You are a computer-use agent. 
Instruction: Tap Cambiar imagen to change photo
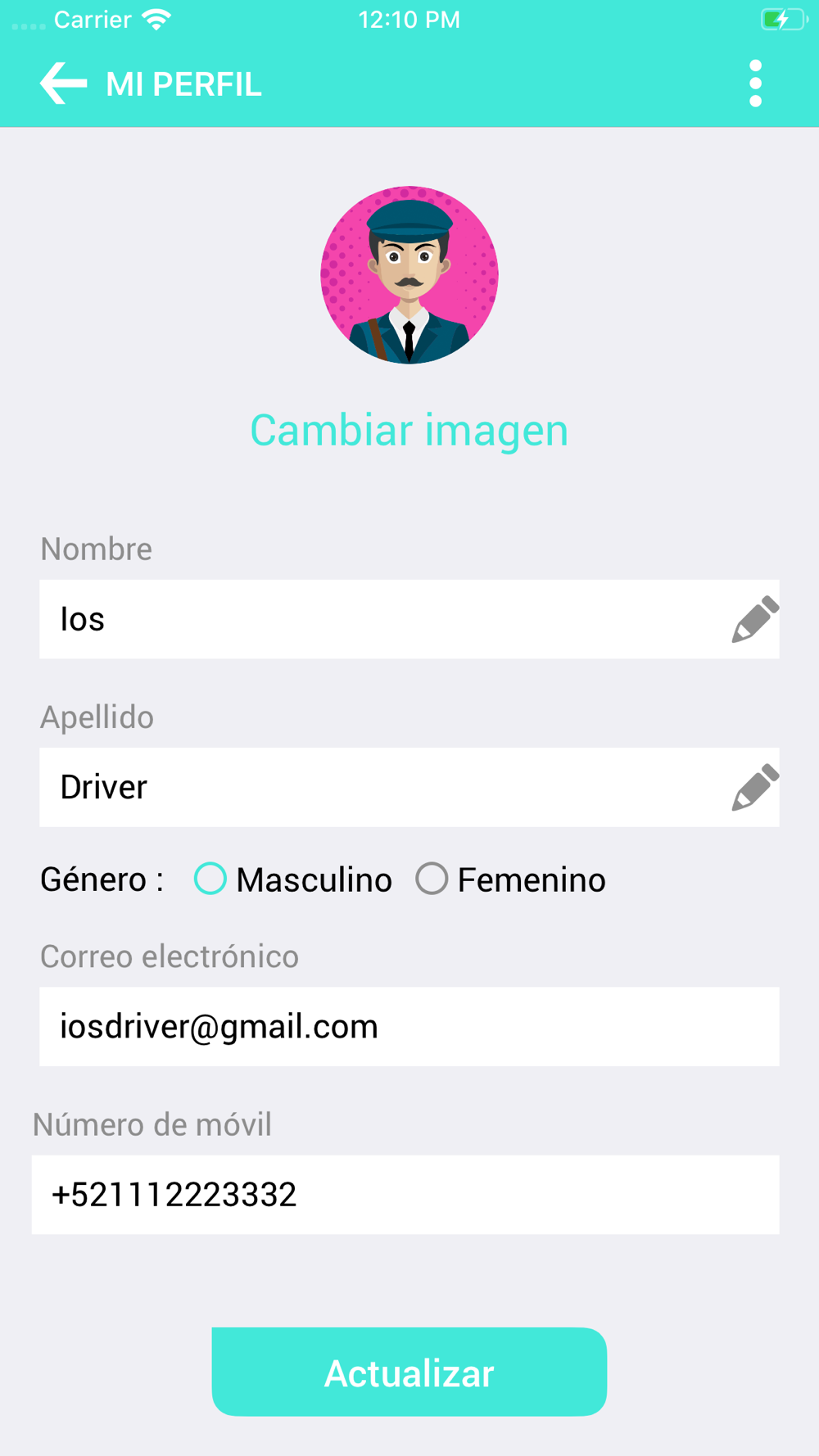click(x=409, y=430)
